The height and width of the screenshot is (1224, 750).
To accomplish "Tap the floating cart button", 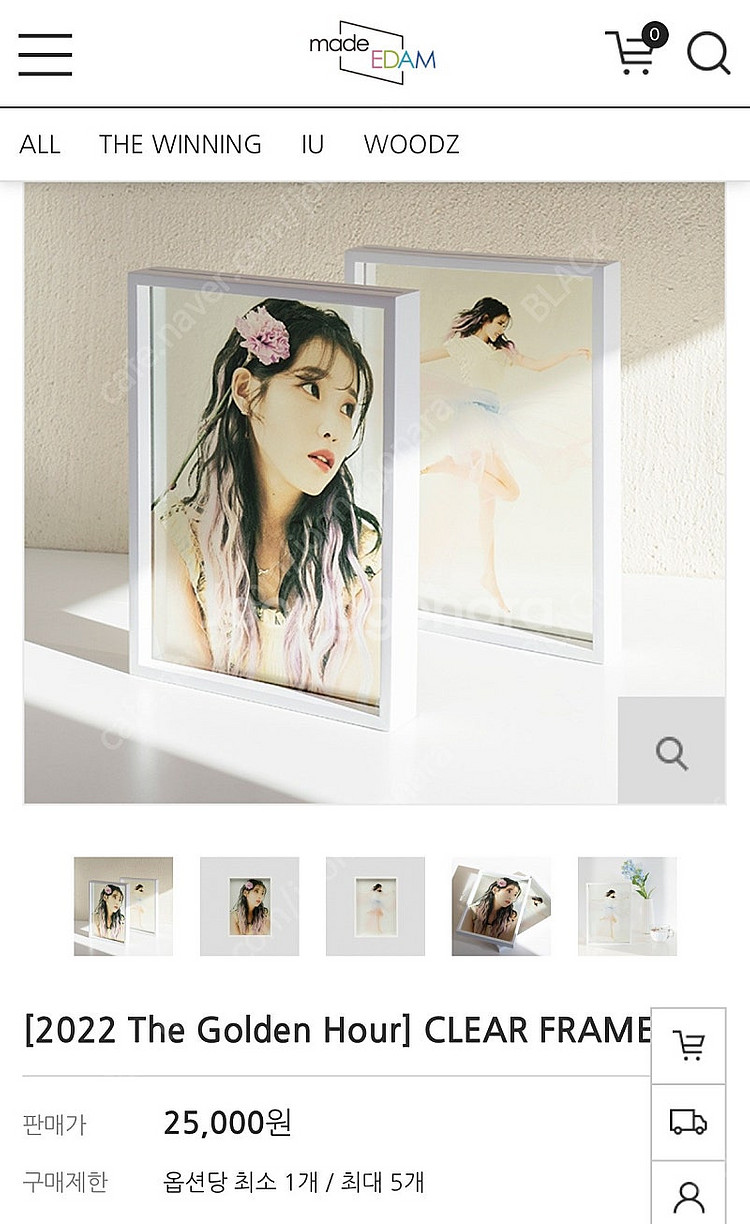I will (x=688, y=1046).
